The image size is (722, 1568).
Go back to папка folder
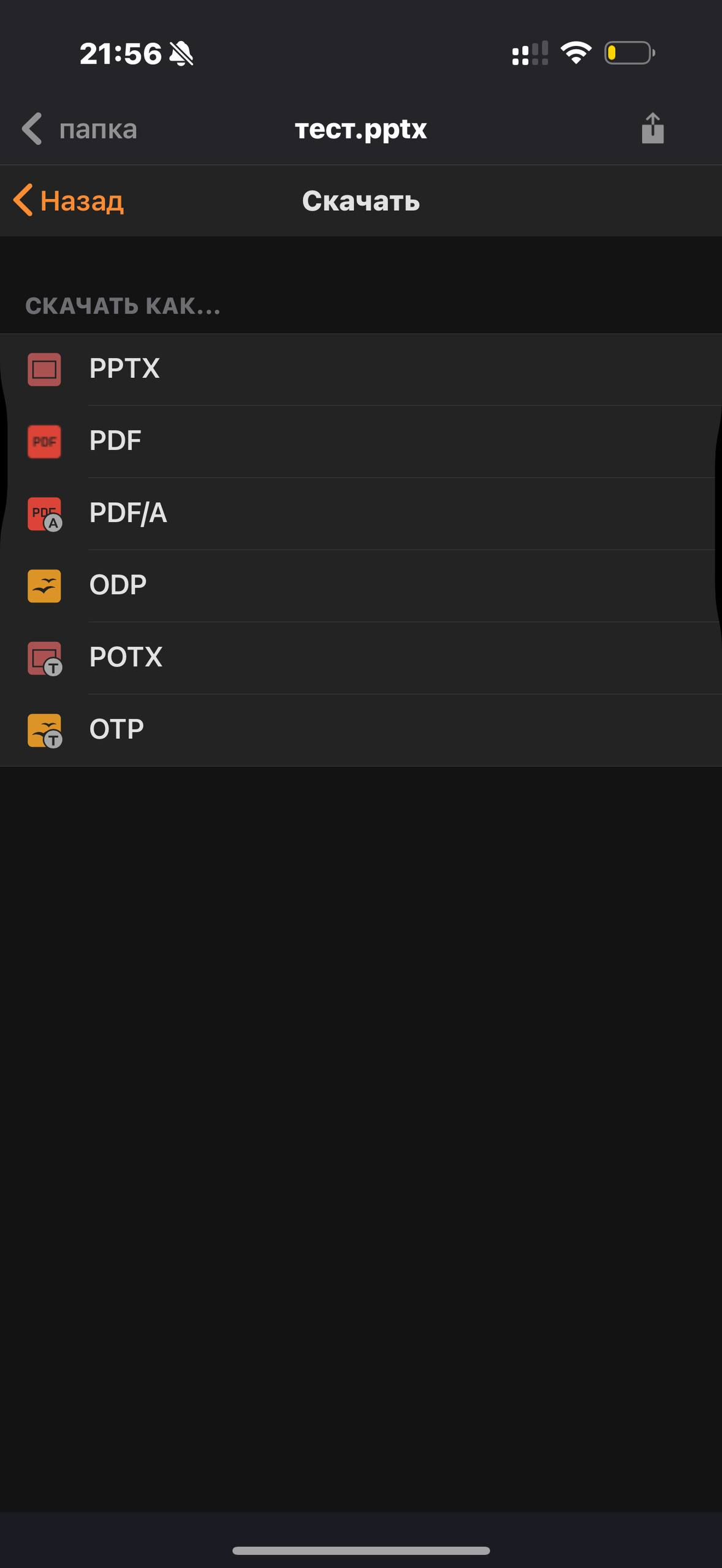79,129
